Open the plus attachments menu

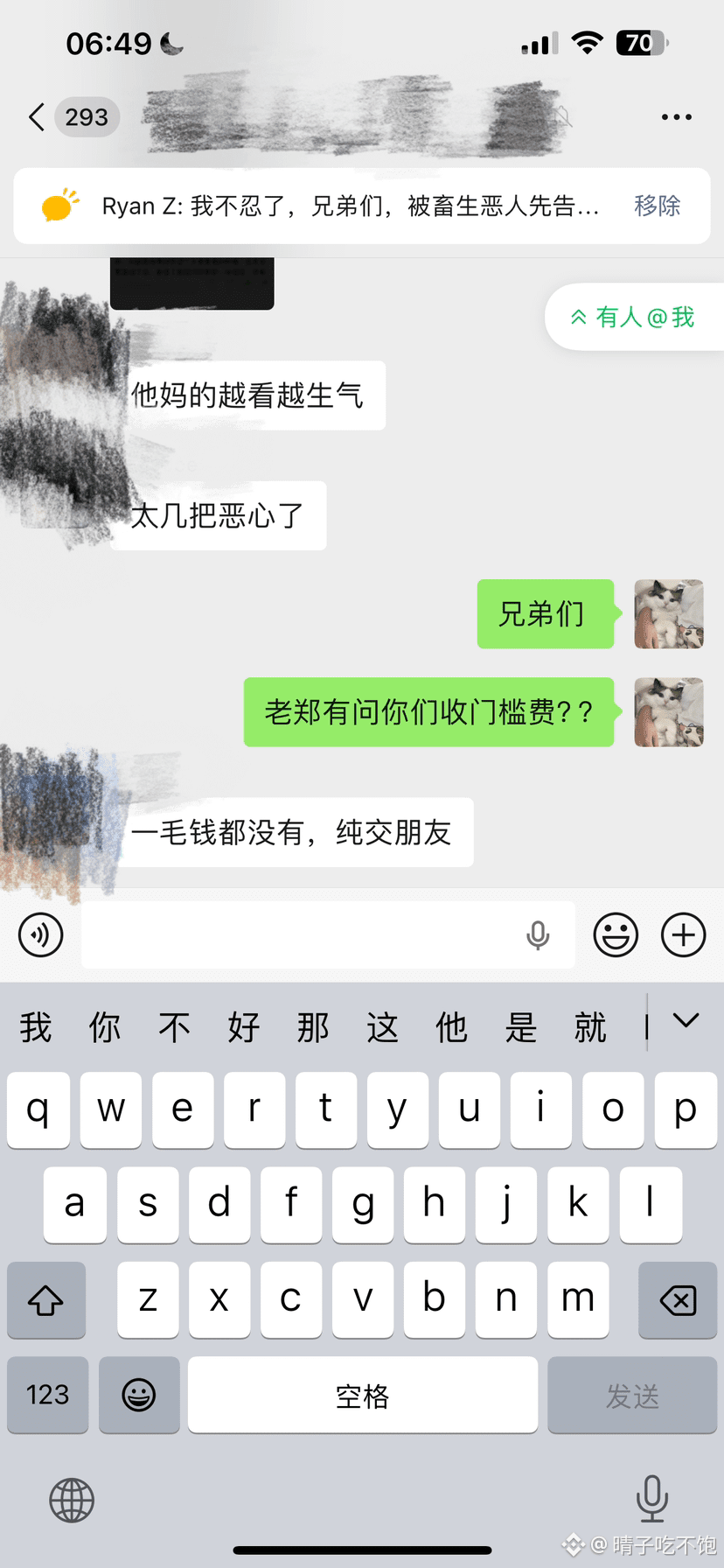(x=683, y=934)
